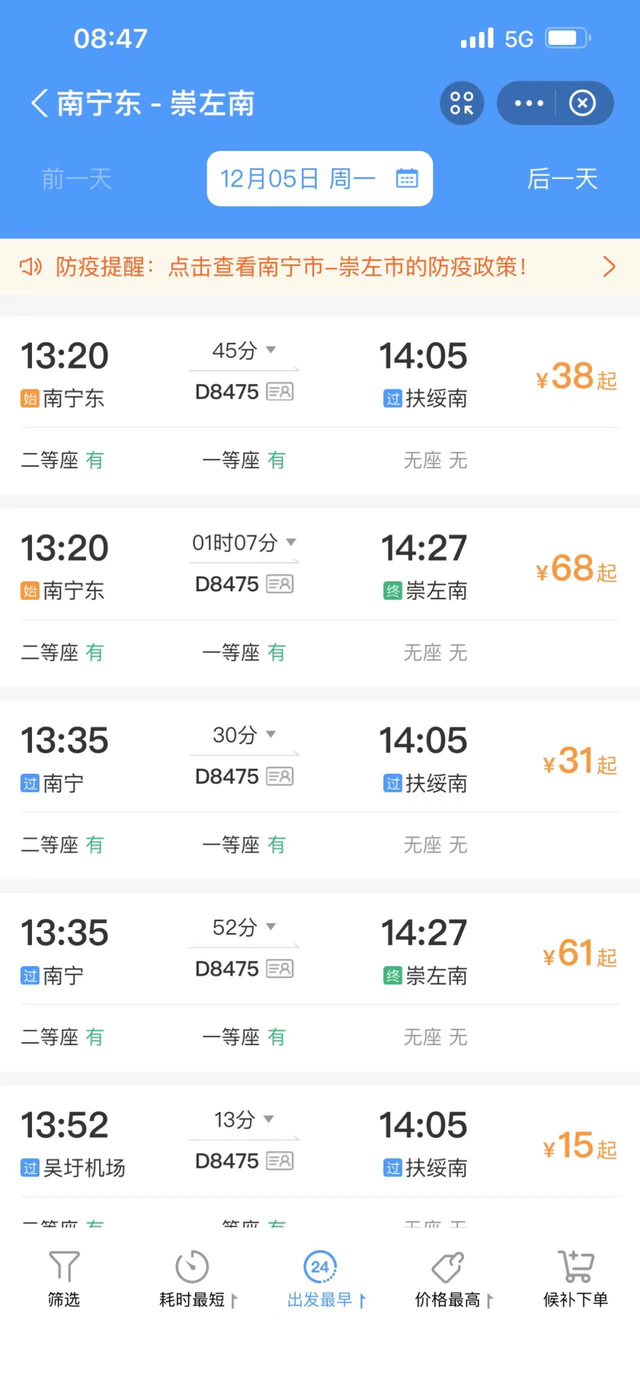Select 13:35 南宁 to 扶绥南 ¥31 train
640x1384 pixels.
click(x=320, y=790)
